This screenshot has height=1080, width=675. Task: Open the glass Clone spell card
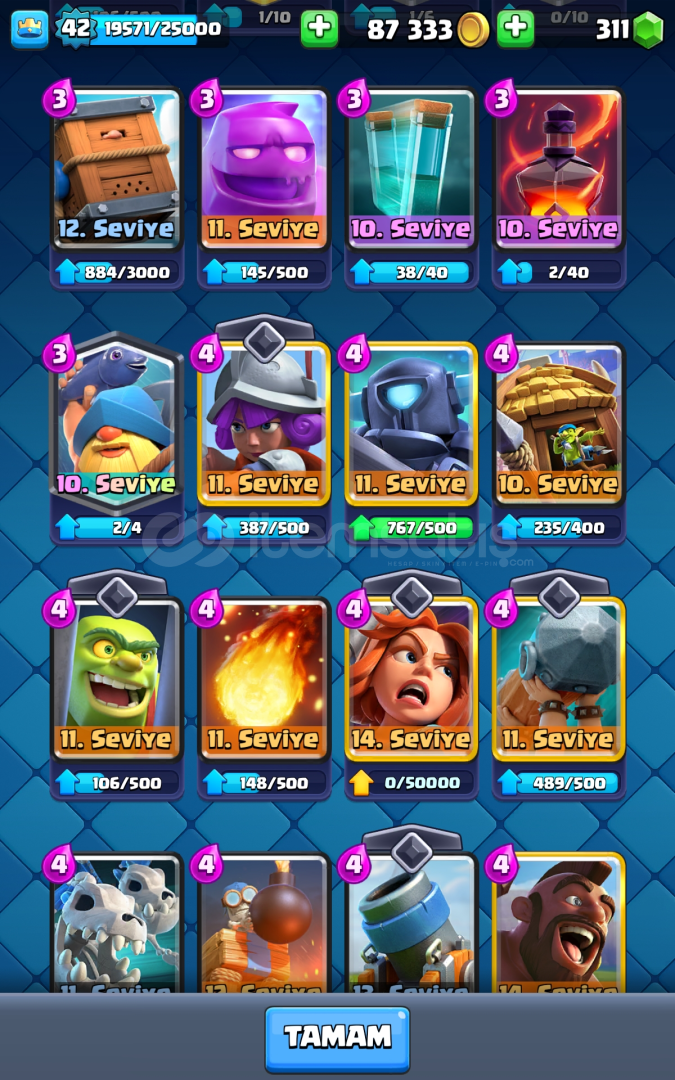411,169
